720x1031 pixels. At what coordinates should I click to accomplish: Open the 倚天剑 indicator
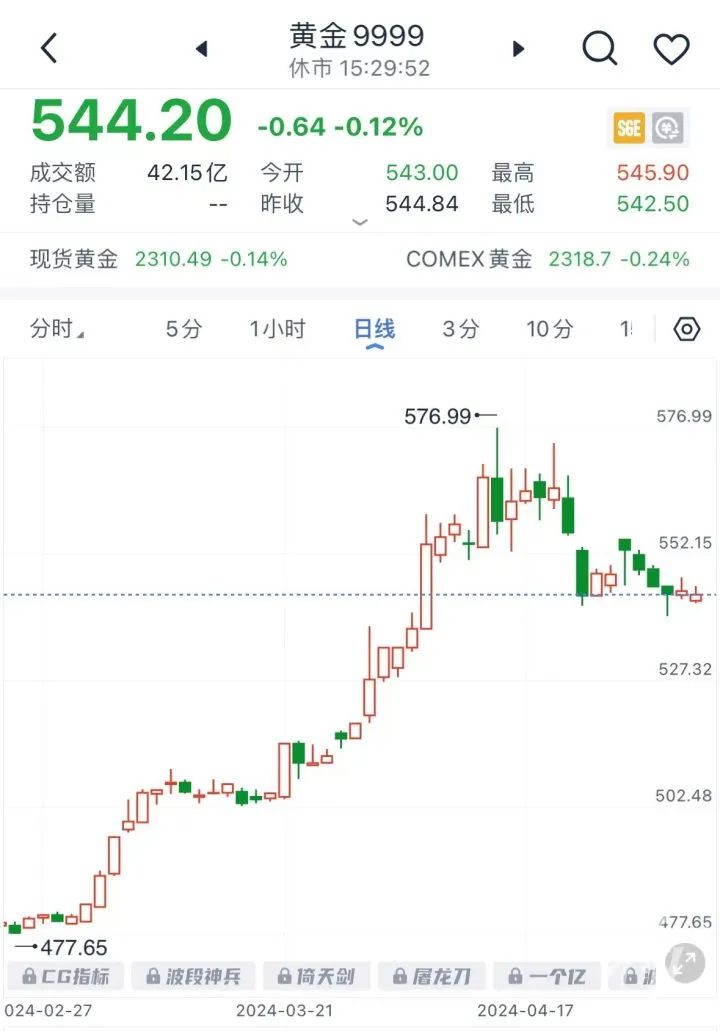pyautogui.click(x=319, y=975)
